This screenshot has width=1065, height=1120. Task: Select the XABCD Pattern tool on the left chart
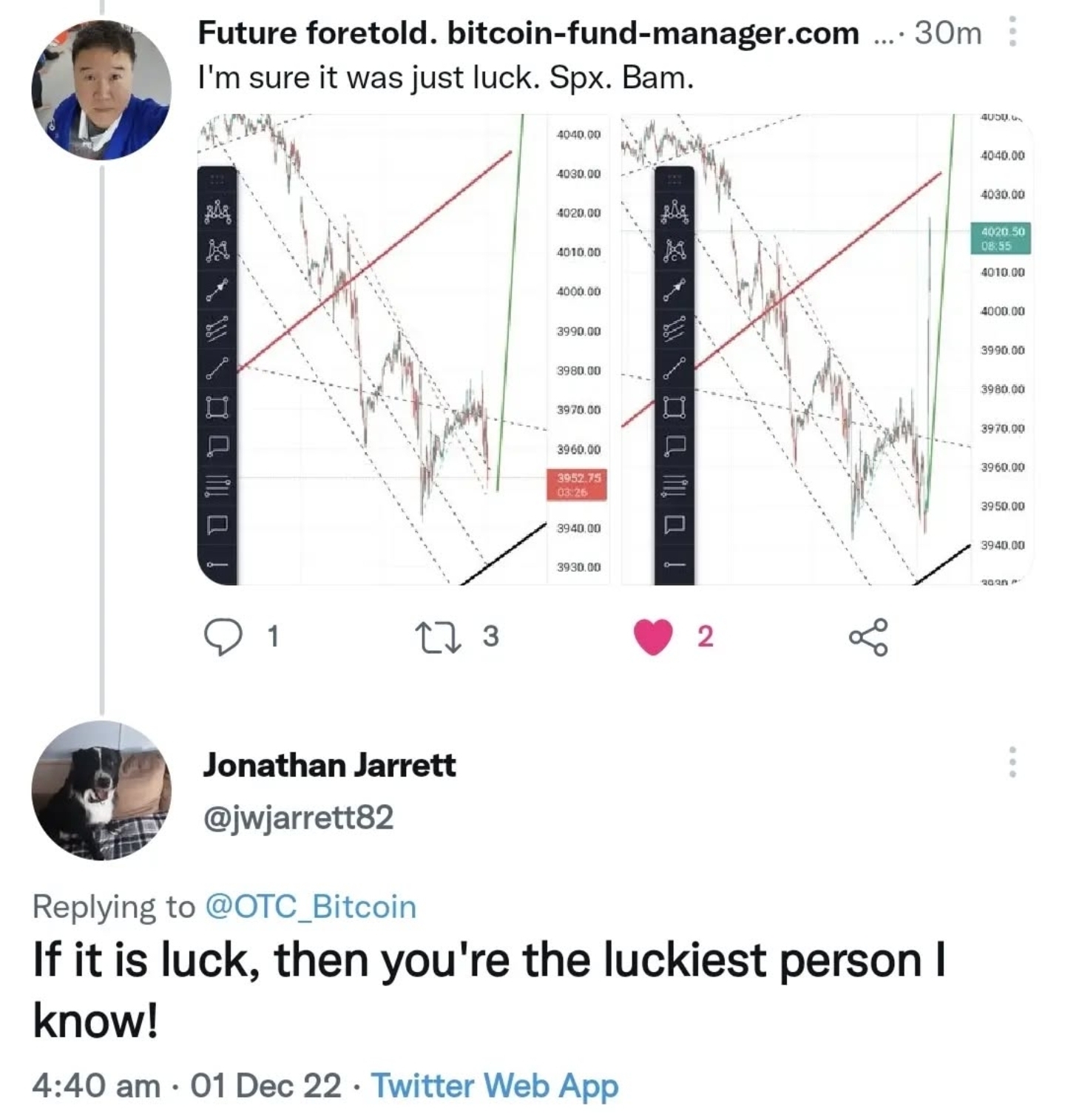point(217,214)
